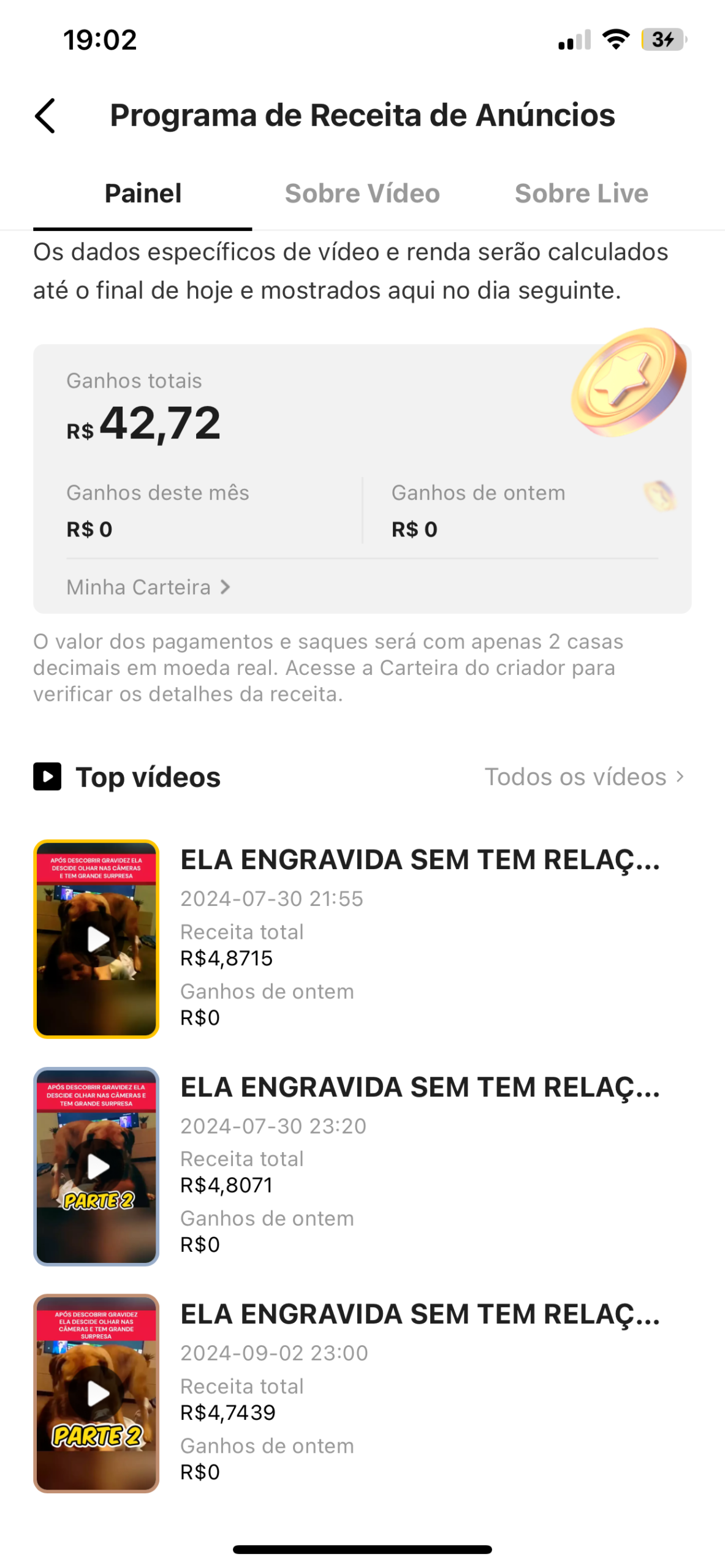Switch to the Sobre Vídeo tab
Viewport: 725px width, 1568px height.
click(x=362, y=194)
